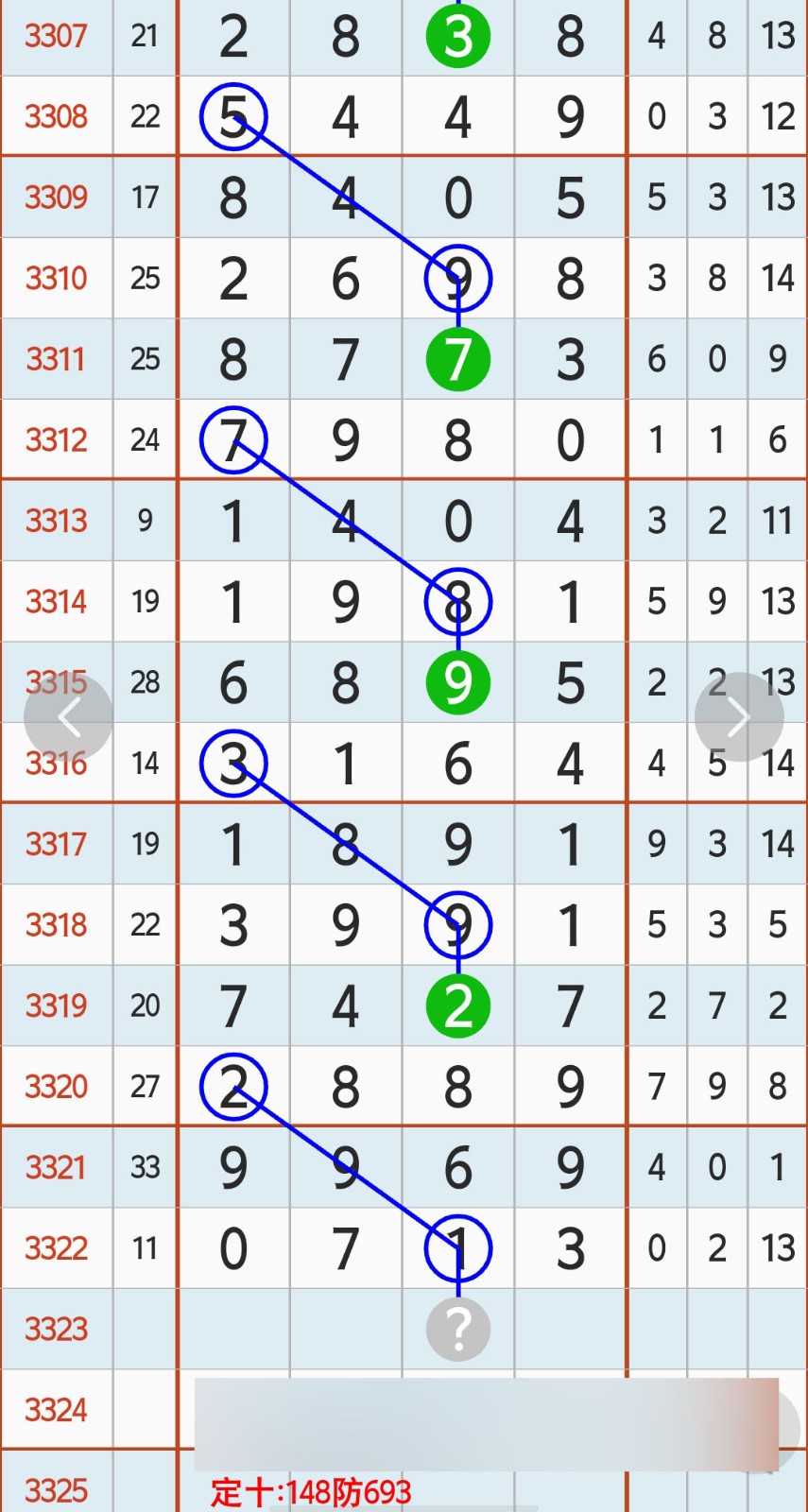Go to the next image
The image size is (808, 1512).
click(738, 717)
